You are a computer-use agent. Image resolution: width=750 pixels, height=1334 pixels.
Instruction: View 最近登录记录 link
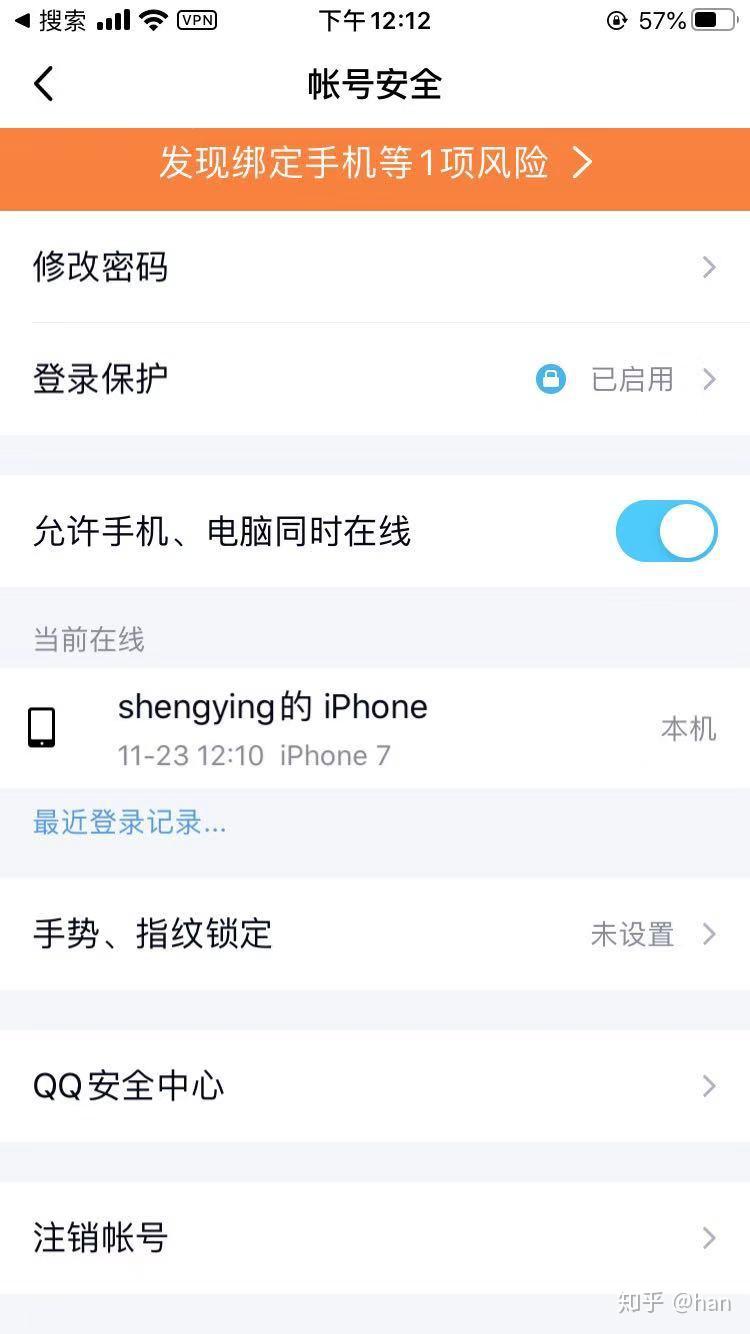click(130, 823)
